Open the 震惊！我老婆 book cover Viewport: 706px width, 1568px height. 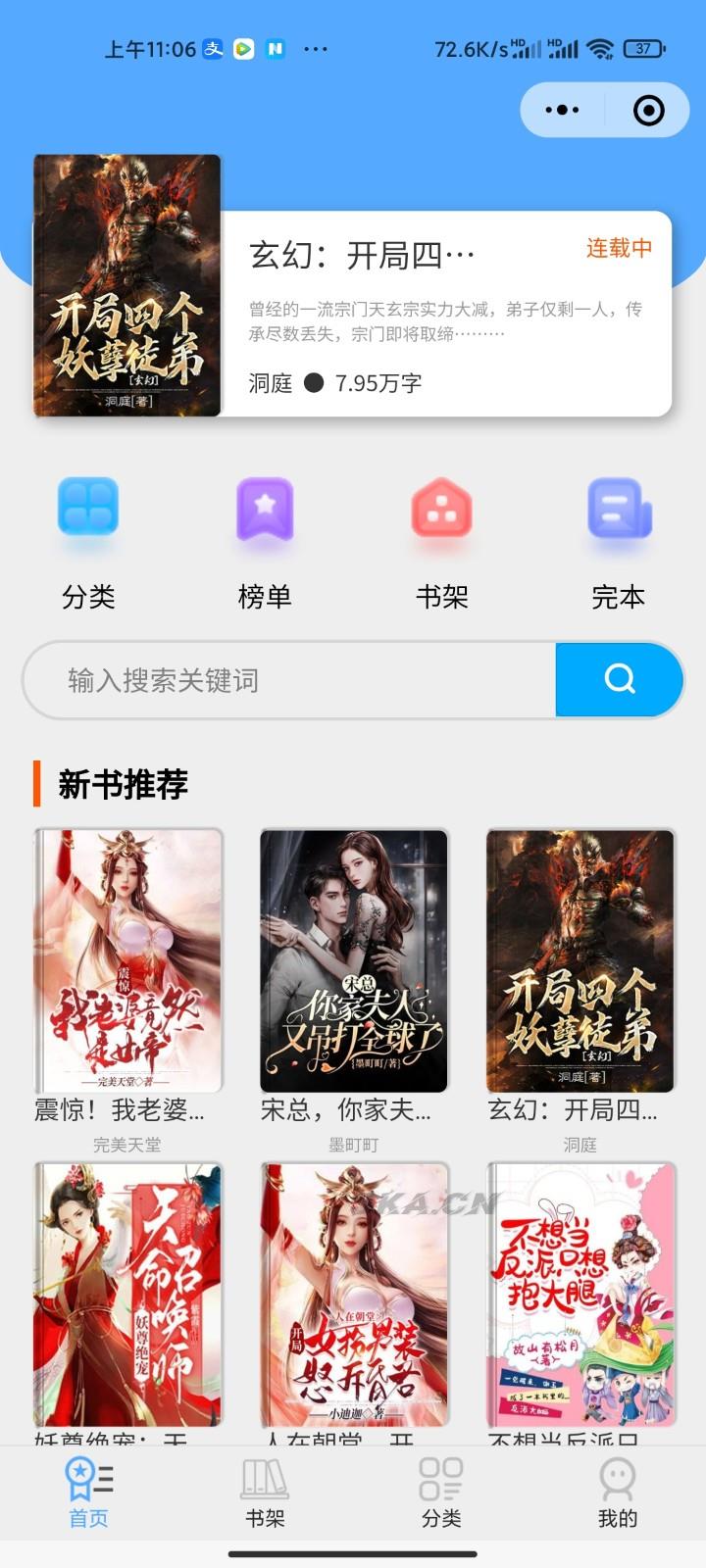pos(127,958)
